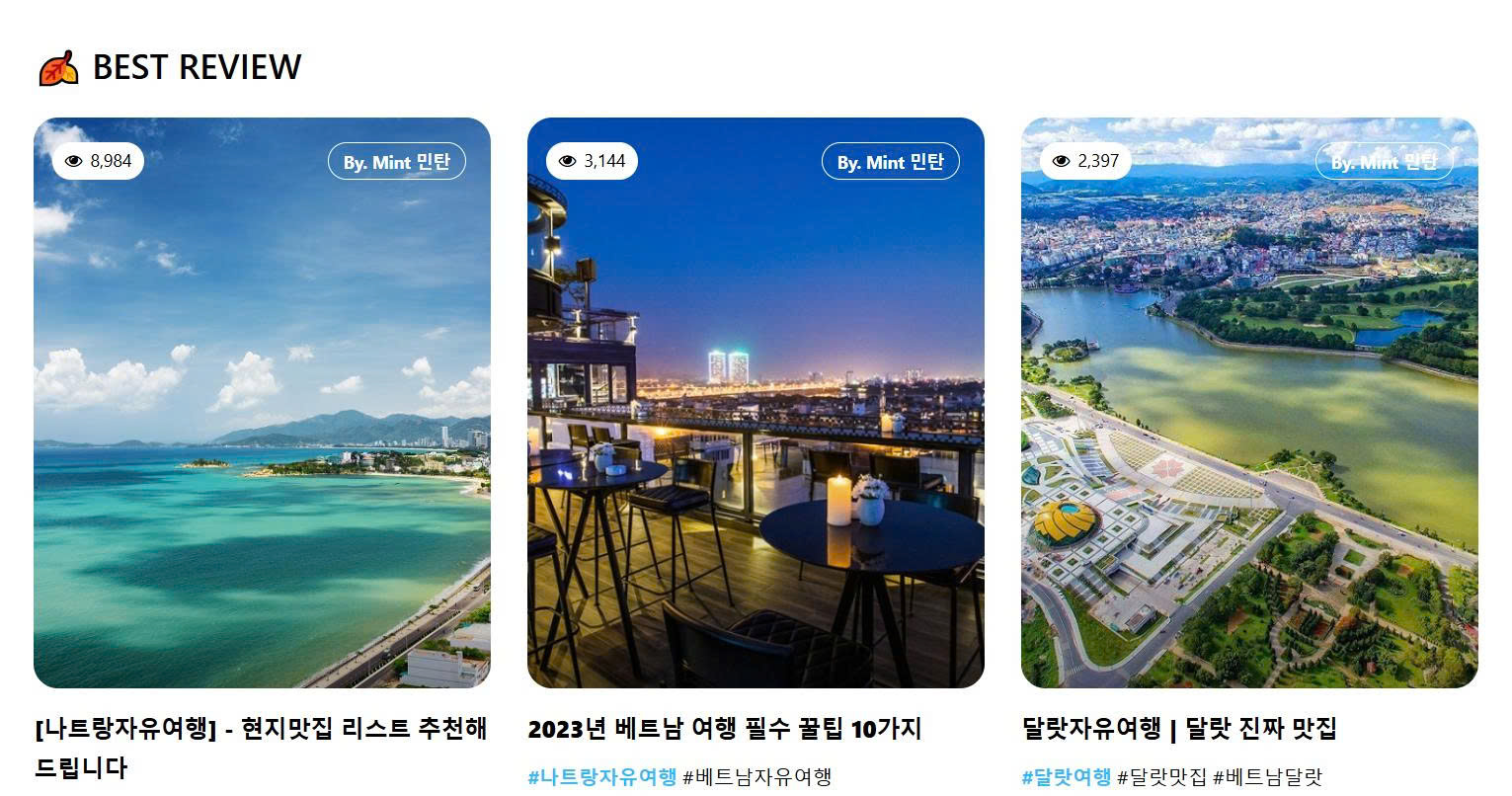Select the #나트랑자유여행 hashtag
Screen dimensions: 1512x796
click(x=602, y=777)
